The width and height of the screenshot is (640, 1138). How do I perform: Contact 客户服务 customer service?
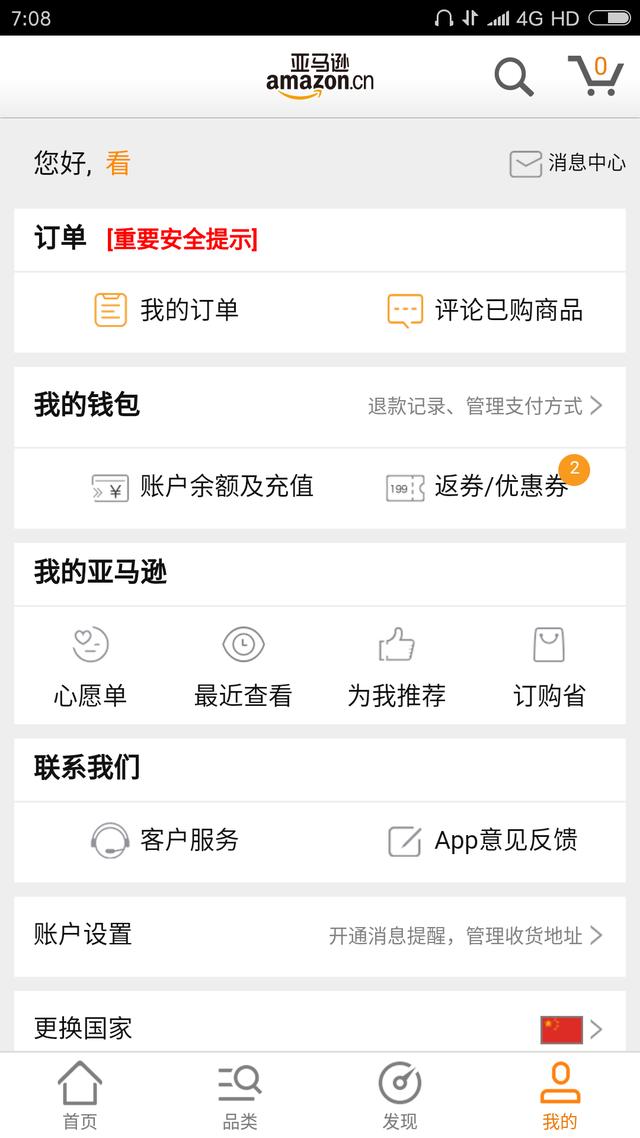pyautogui.click(x=165, y=841)
